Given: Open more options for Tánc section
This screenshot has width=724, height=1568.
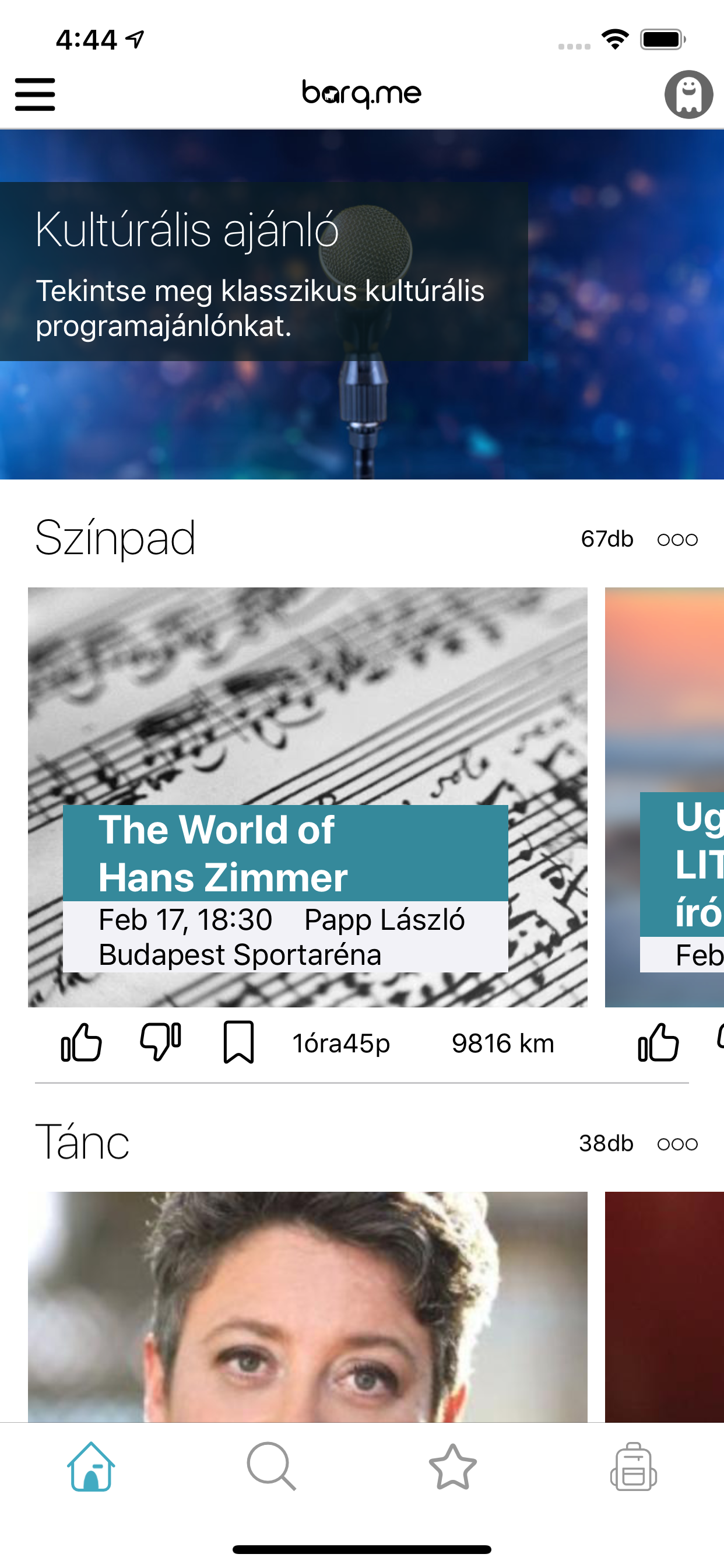Looking at the screenshot, I should (x=677, y=1144).
